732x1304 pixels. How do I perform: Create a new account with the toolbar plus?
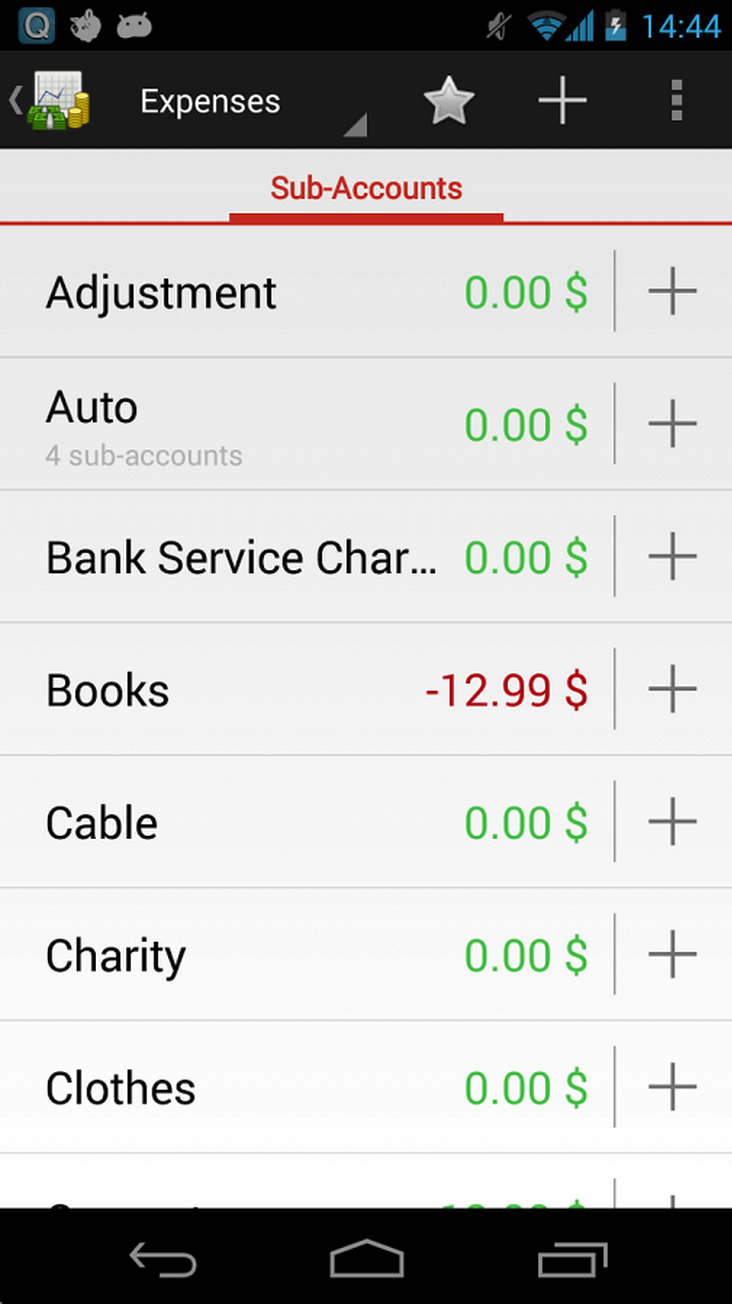tap(562, 101)
